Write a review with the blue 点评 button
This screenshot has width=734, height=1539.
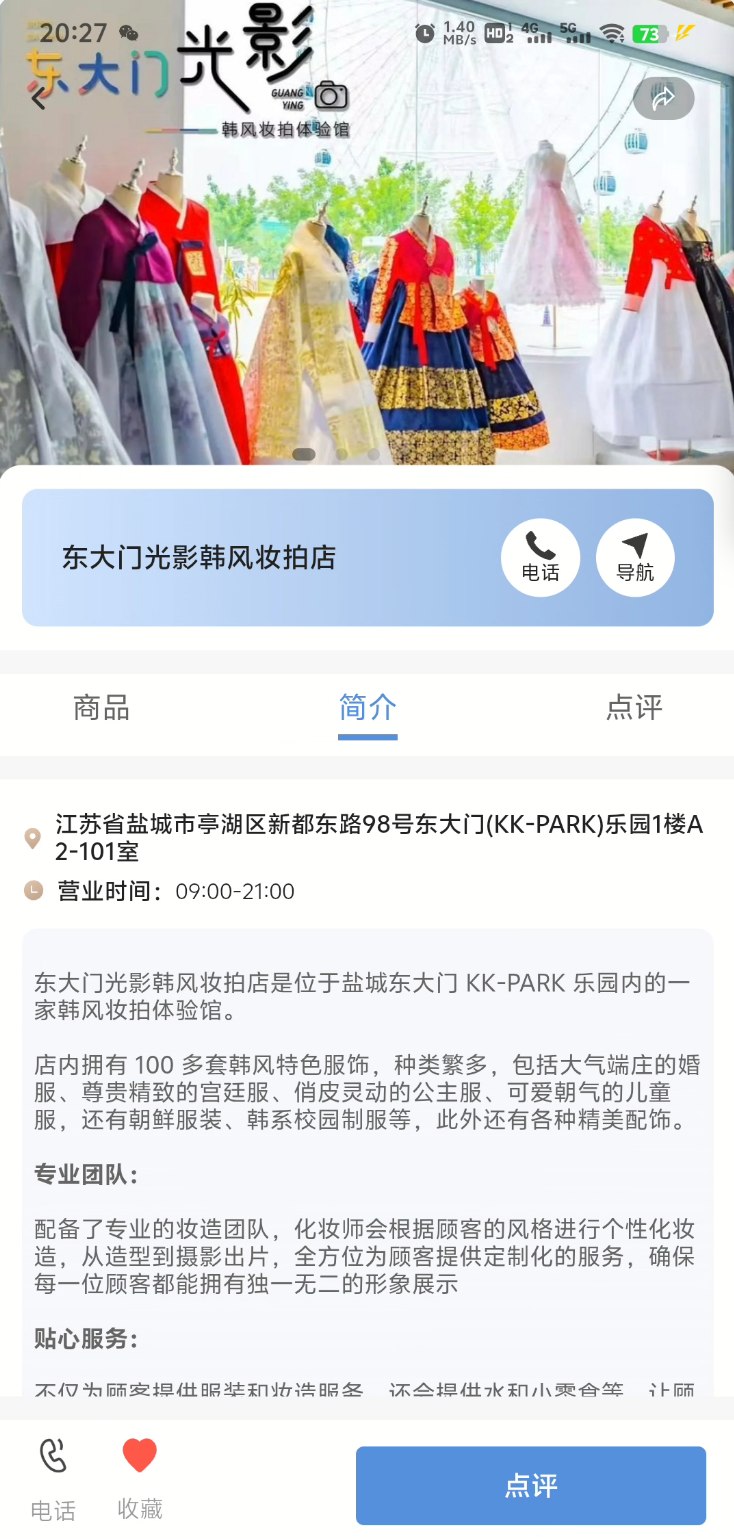coord(530,1485)
